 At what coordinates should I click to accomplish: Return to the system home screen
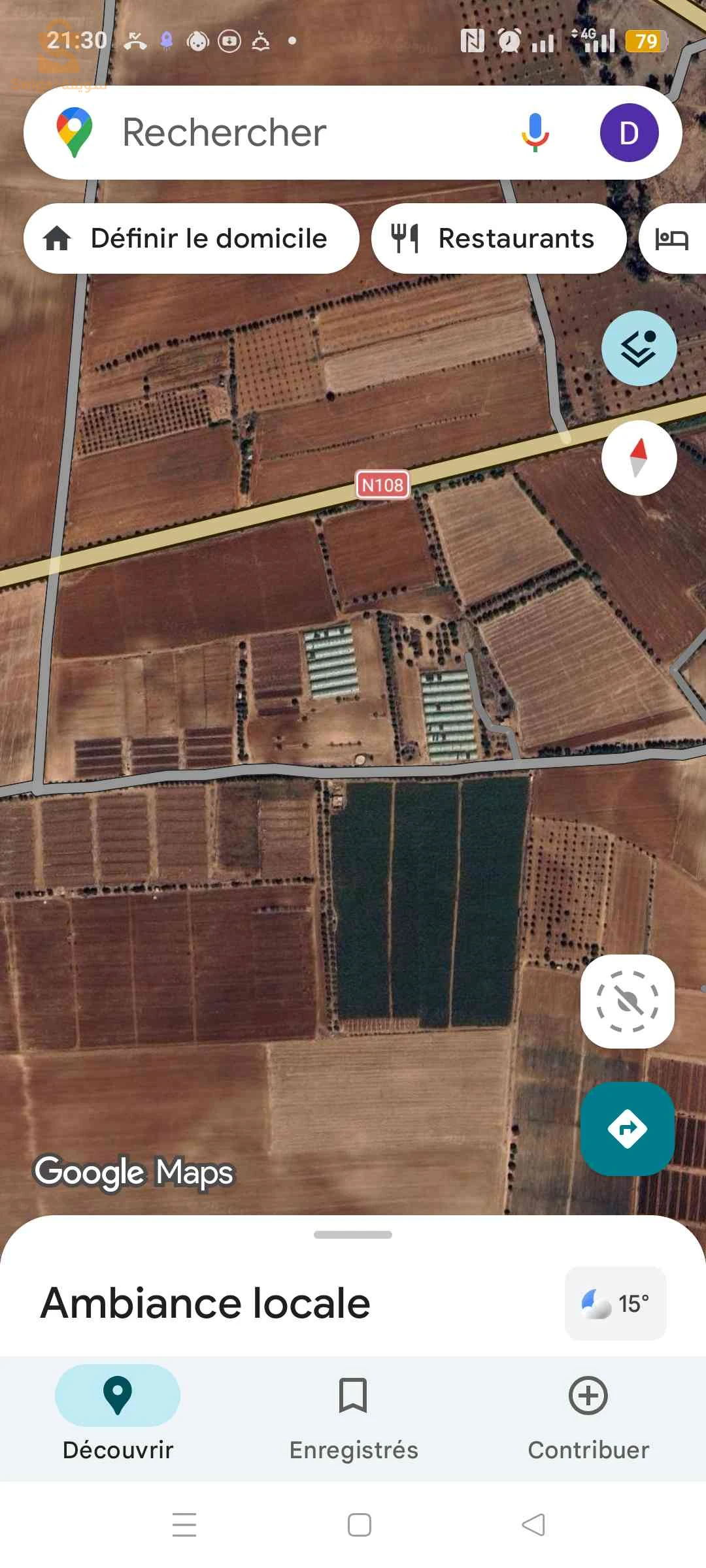point(360,1525)
